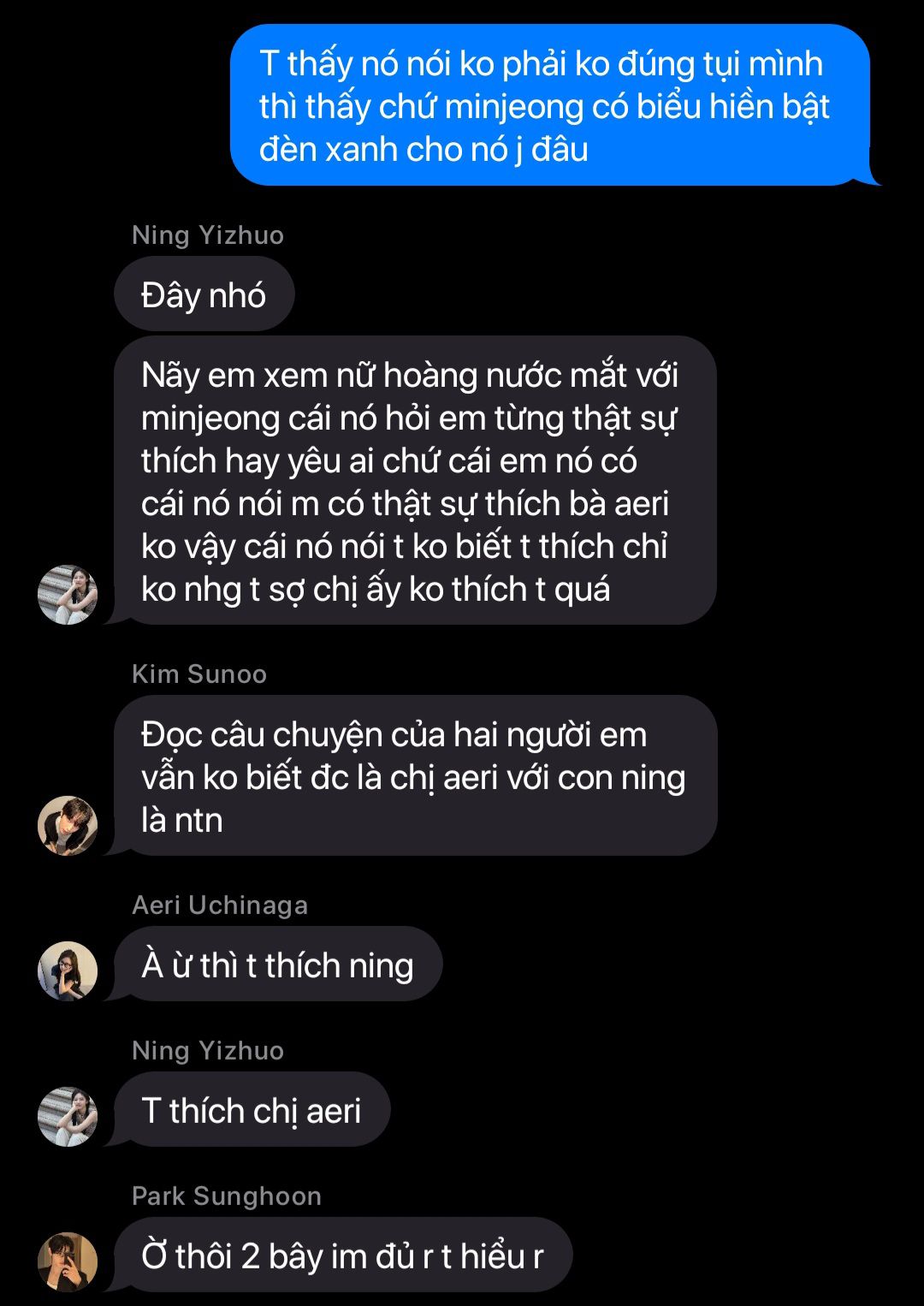Open Kim Sunoo's avatar in the chat
Screen dimensions: 924x1306
point(68,825)
